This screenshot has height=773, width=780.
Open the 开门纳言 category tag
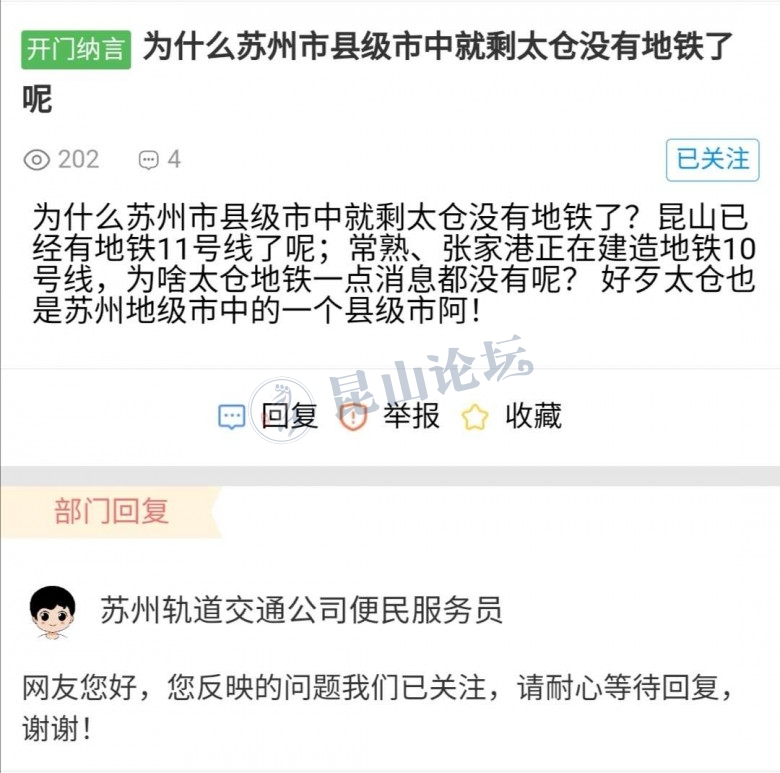pos(76,47)
